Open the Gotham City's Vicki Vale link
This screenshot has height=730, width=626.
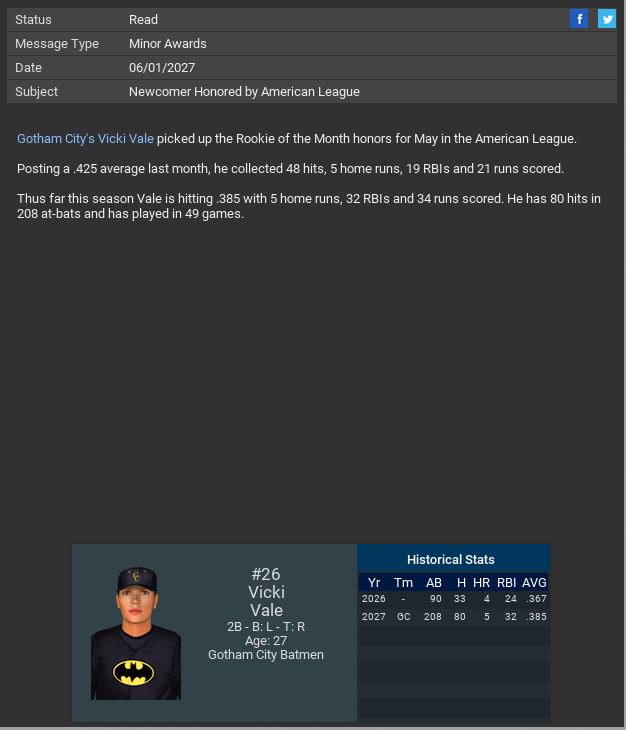click(85, 139)
